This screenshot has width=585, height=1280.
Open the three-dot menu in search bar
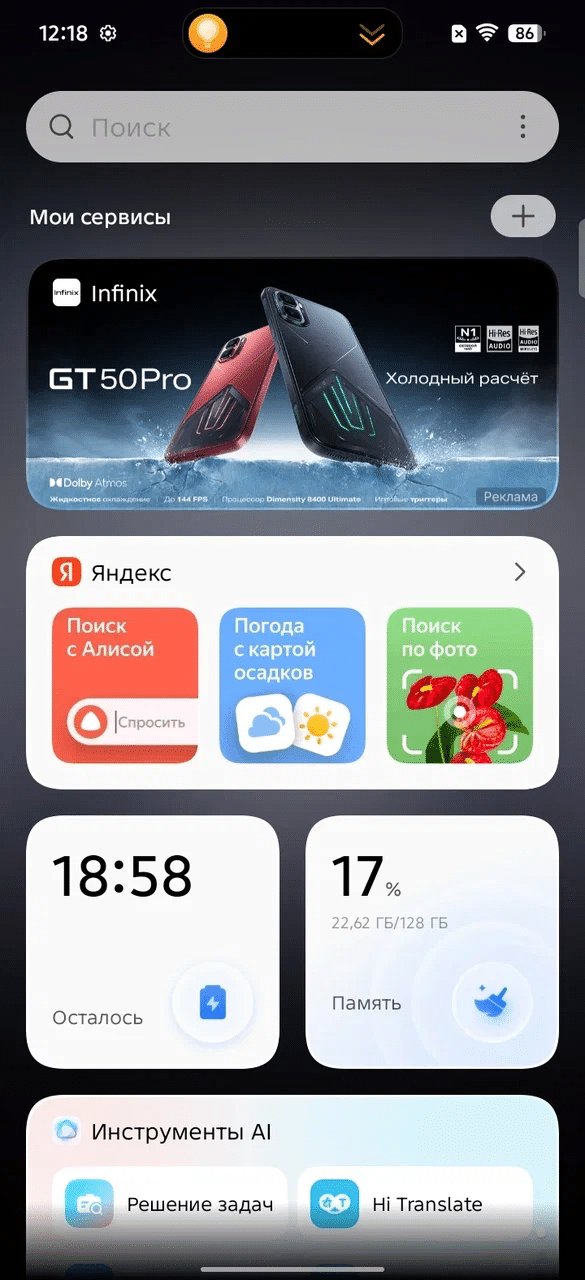[523, 127]
